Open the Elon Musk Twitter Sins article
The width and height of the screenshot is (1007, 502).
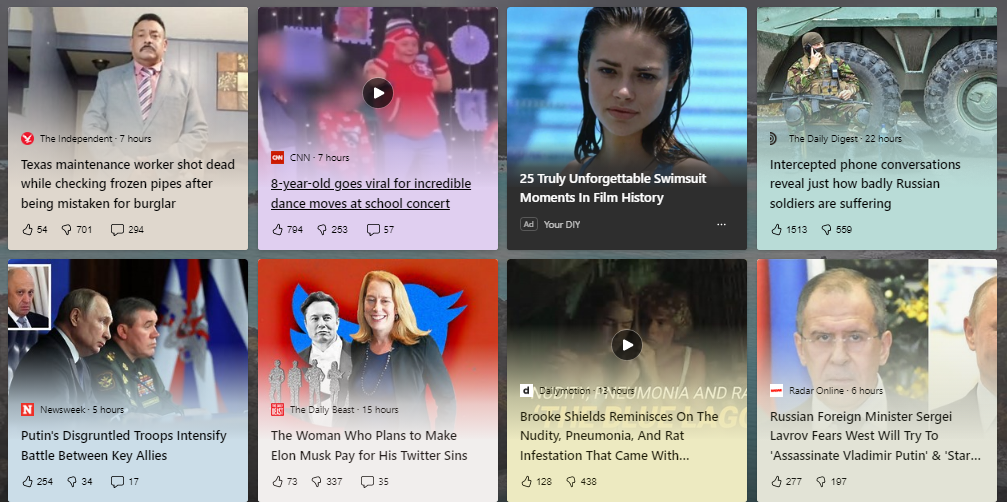(x=363, y=445)
